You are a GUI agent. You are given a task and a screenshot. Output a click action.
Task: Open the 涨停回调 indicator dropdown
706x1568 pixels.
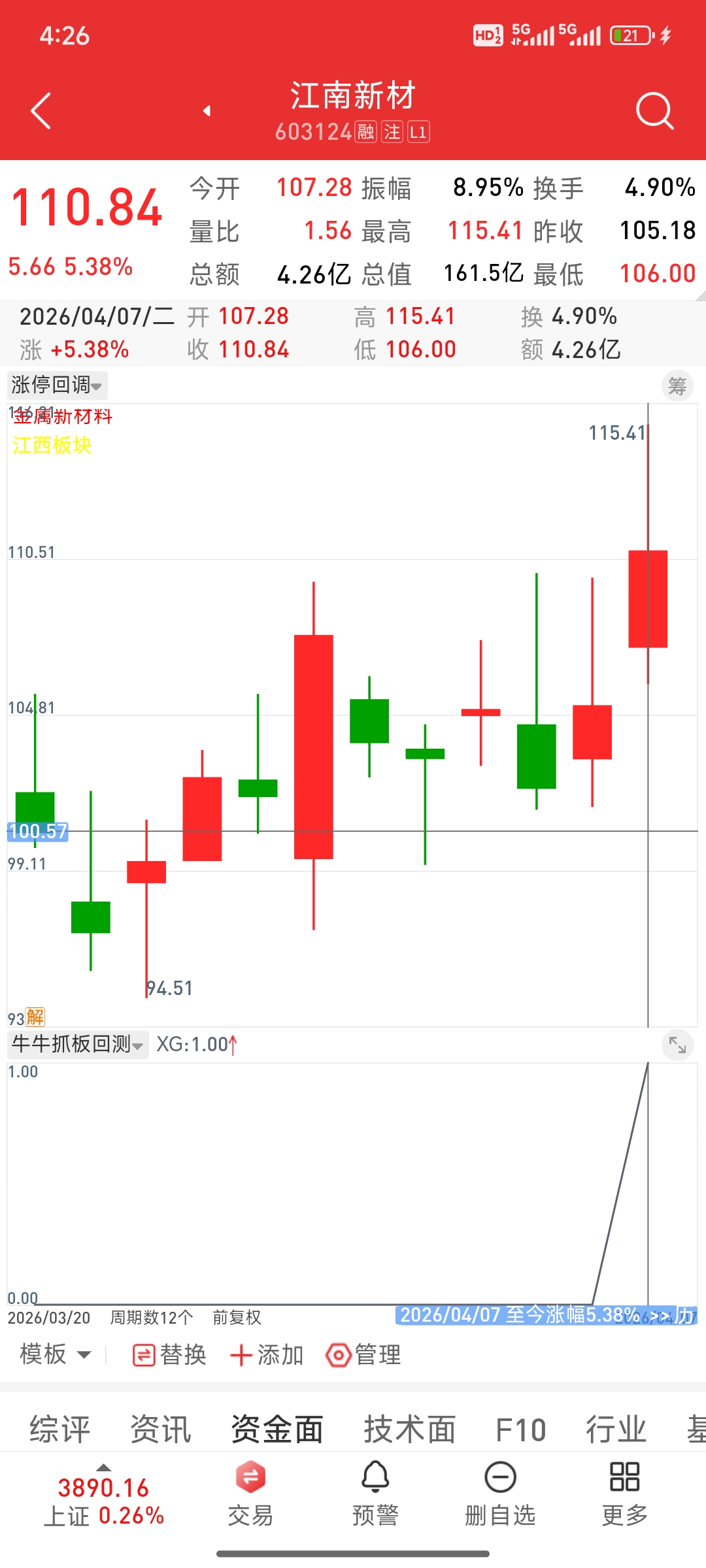pyautogui.click(x=58, y=385)
